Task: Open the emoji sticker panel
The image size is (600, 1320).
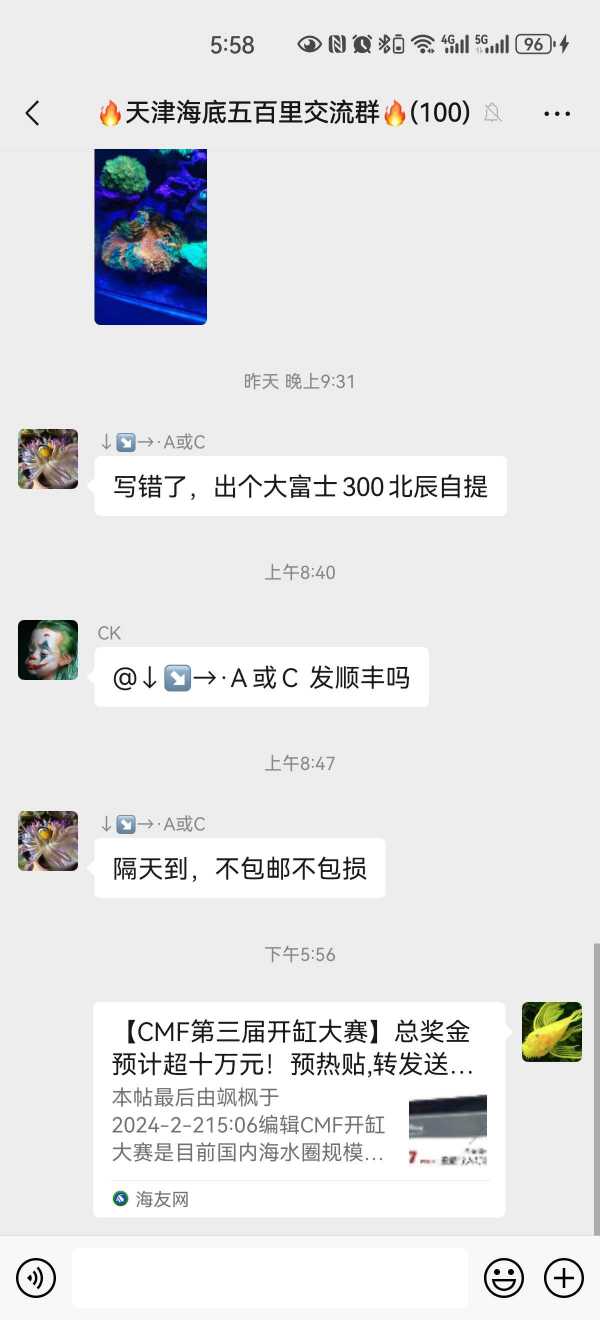Action: pyautogui.click(x=504, y=1277)
